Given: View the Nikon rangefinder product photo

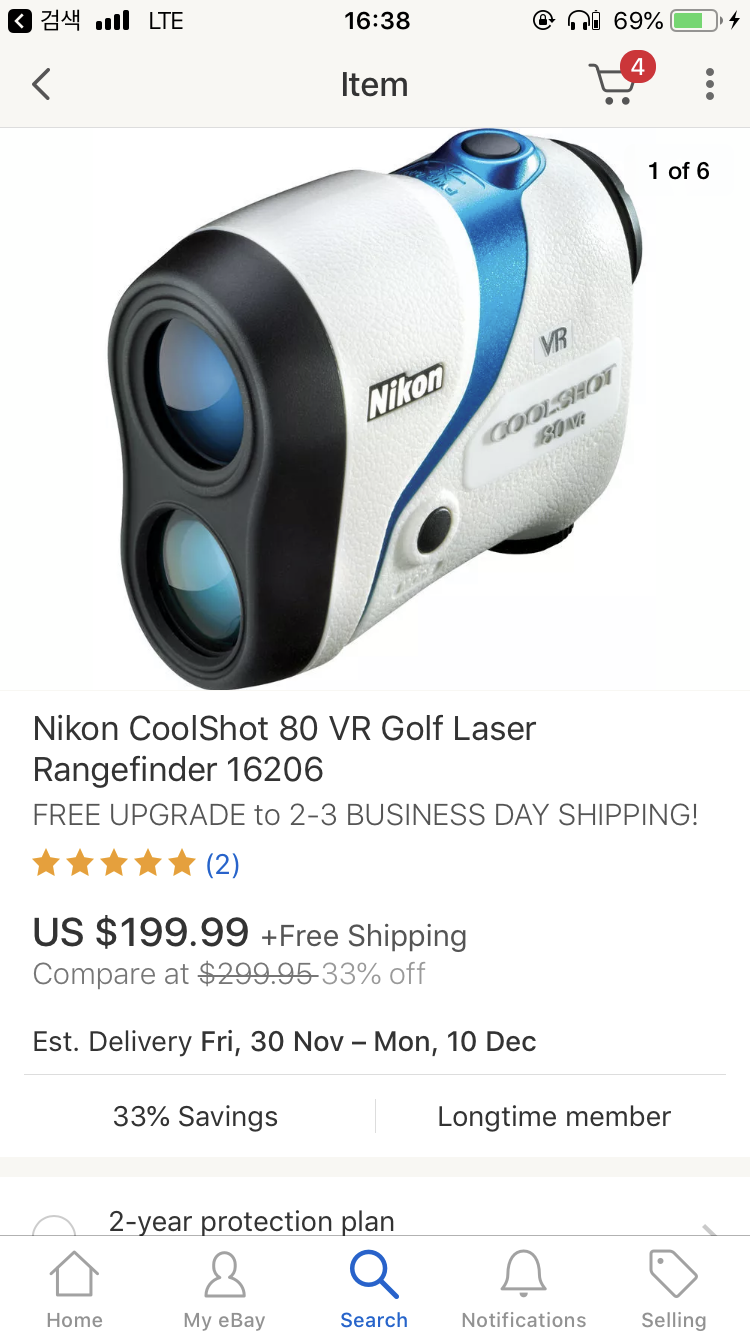Looking at the screenshot, I should coord(375,410).
